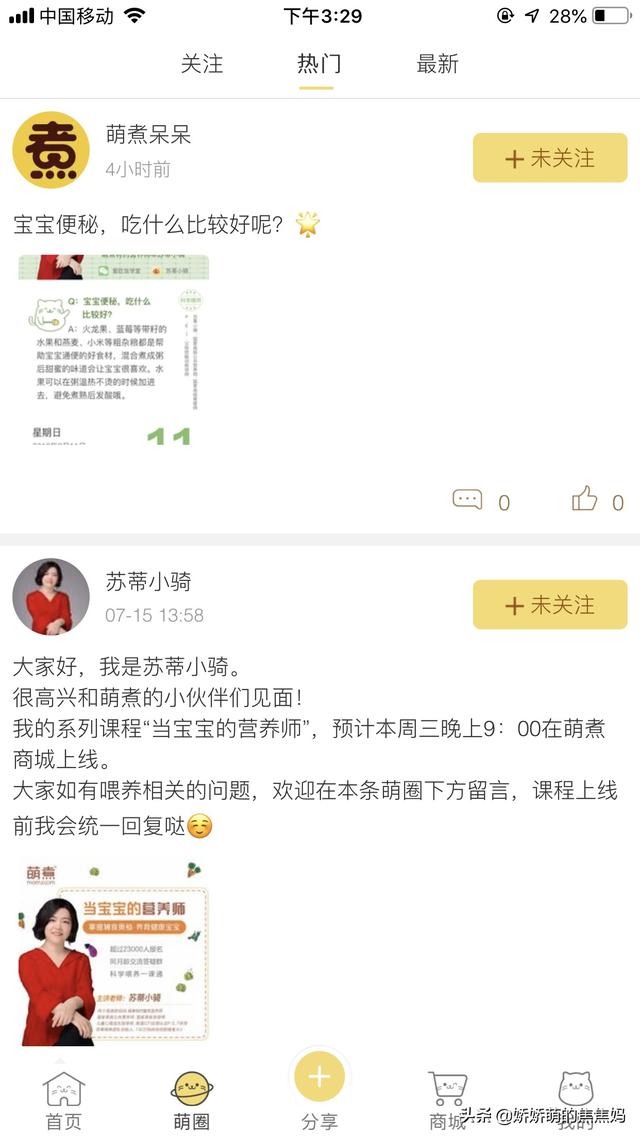Open the 商城 tab
640x1138 pixels.
tap(447, 1100)
